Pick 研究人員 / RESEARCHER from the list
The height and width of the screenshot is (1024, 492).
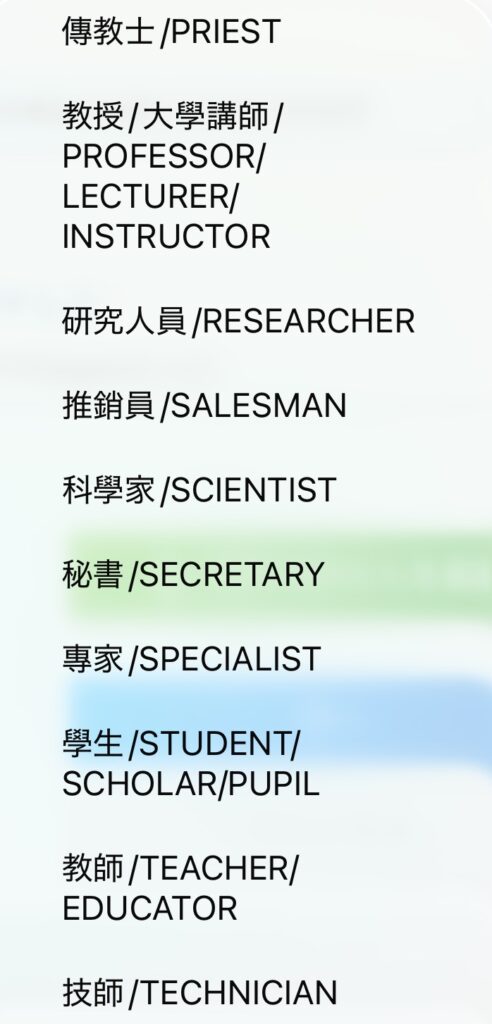[x=238, y=321]
